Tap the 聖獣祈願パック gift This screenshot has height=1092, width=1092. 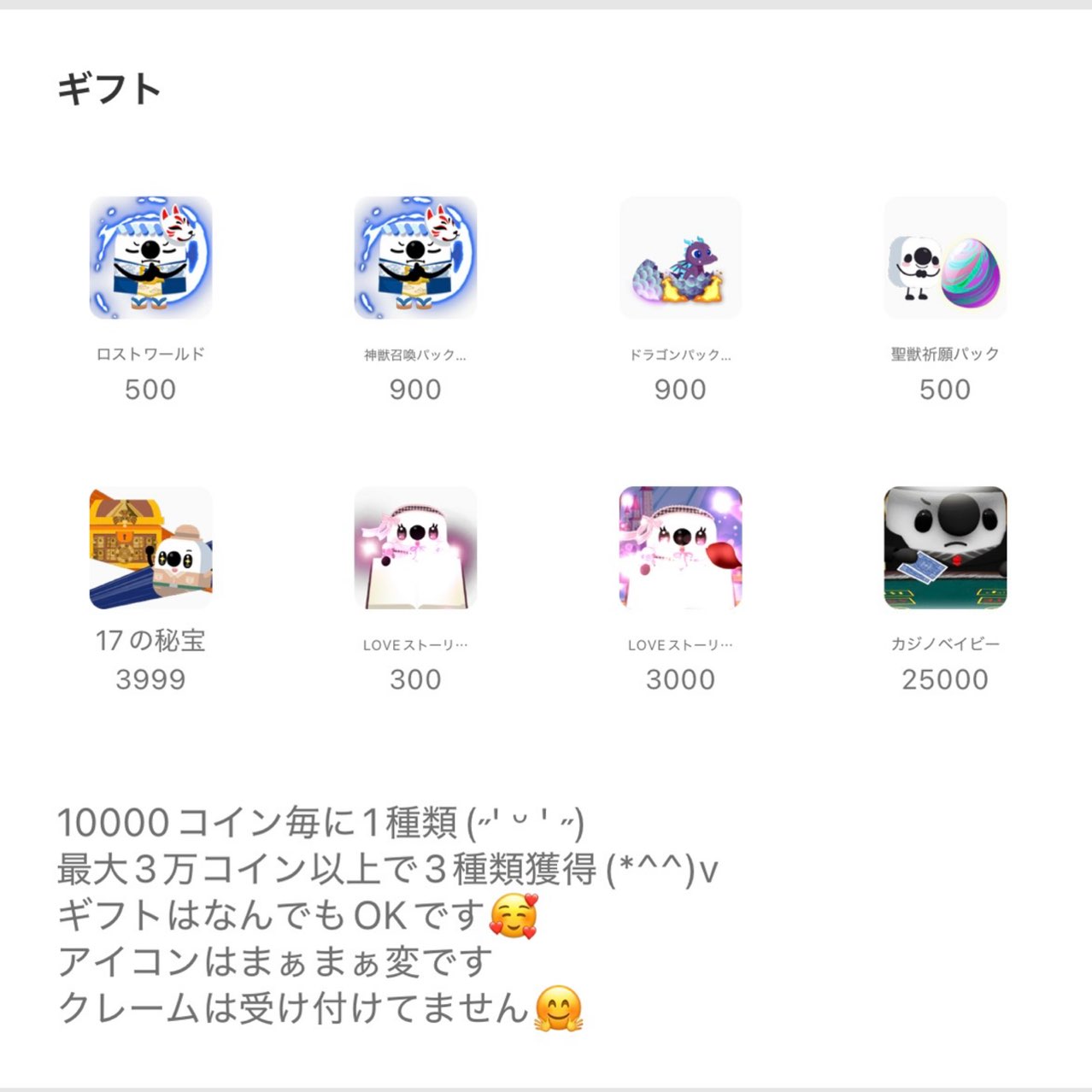945,257
